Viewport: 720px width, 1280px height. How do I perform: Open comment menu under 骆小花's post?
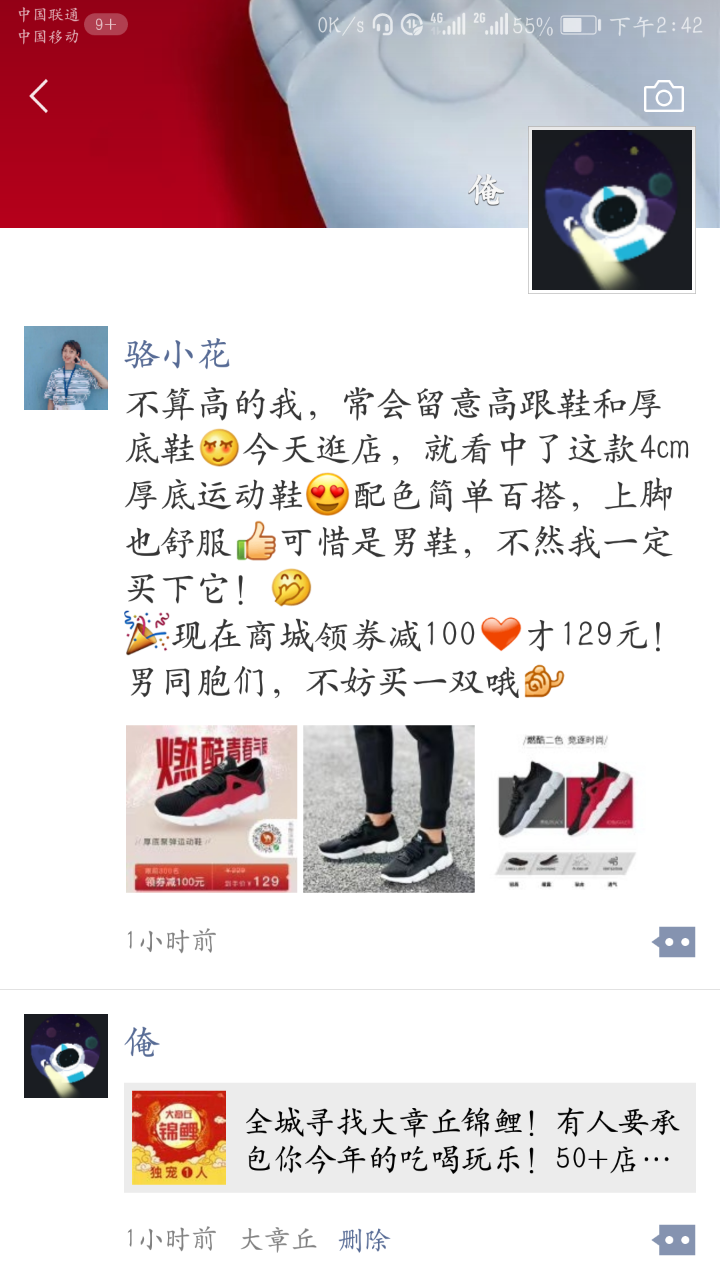click(674, 941)
